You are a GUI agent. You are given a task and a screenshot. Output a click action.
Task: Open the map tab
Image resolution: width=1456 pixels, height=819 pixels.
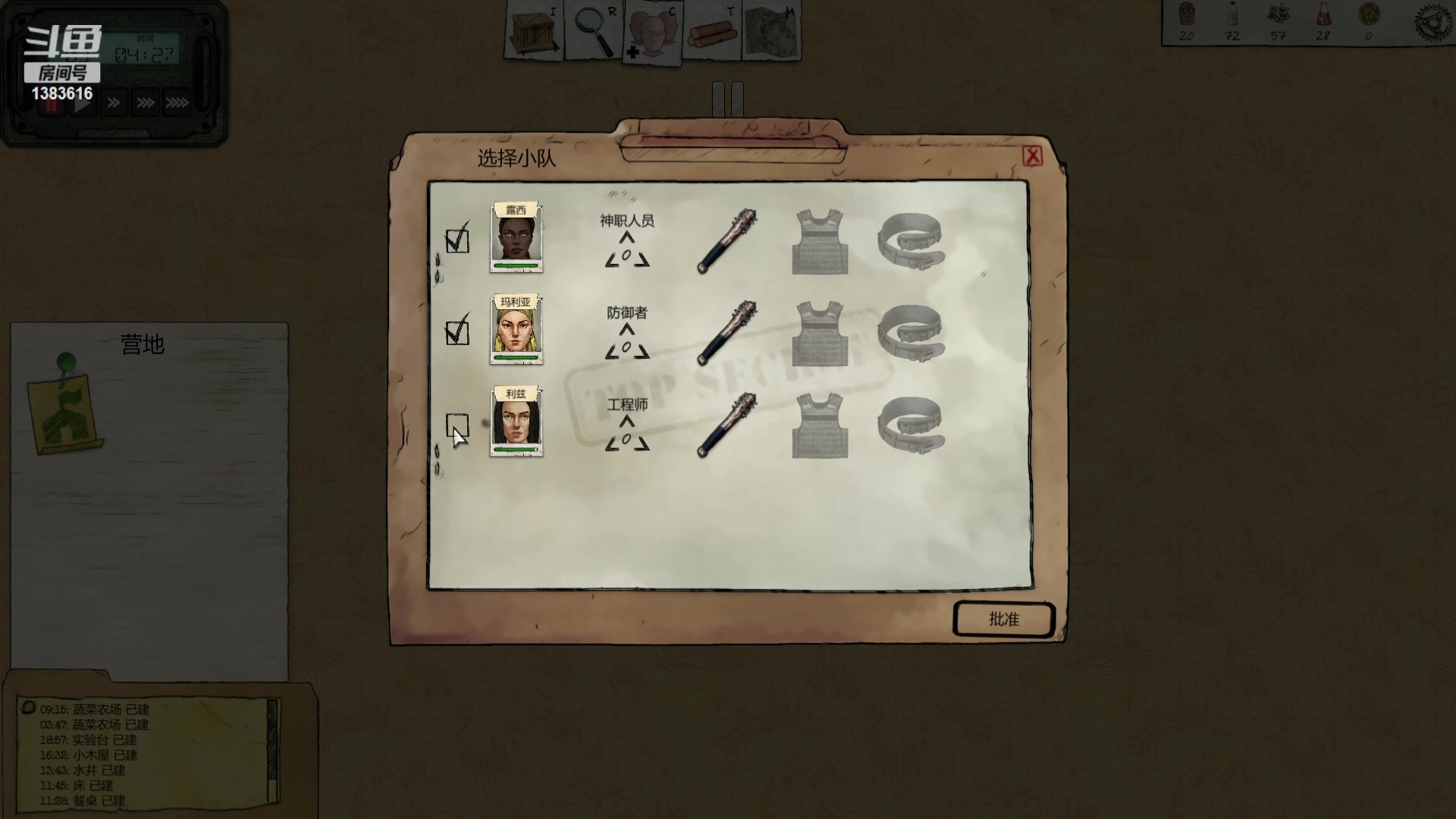click(x=770, y=31)
